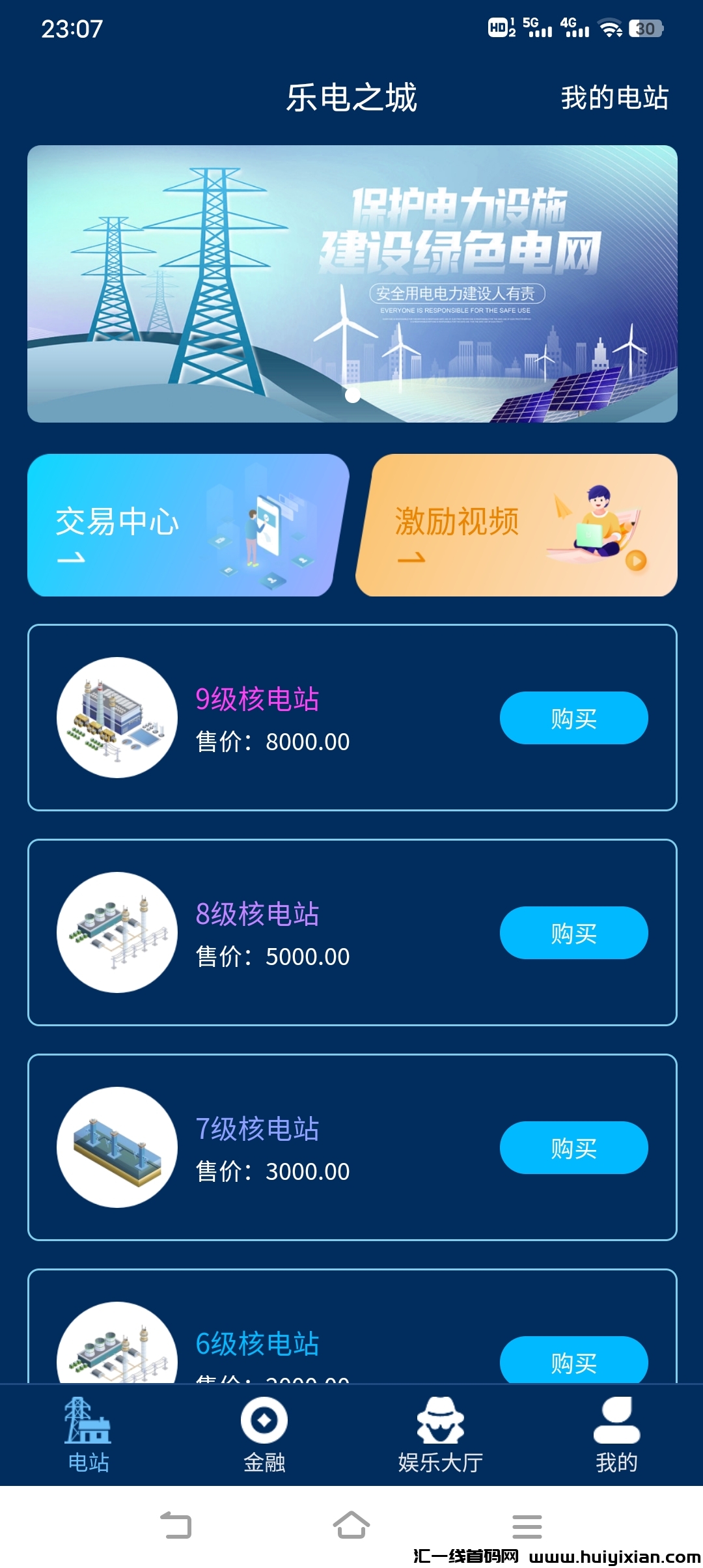
Task: Open the 保护电力设施 banner
Action: tap(352, 284)
